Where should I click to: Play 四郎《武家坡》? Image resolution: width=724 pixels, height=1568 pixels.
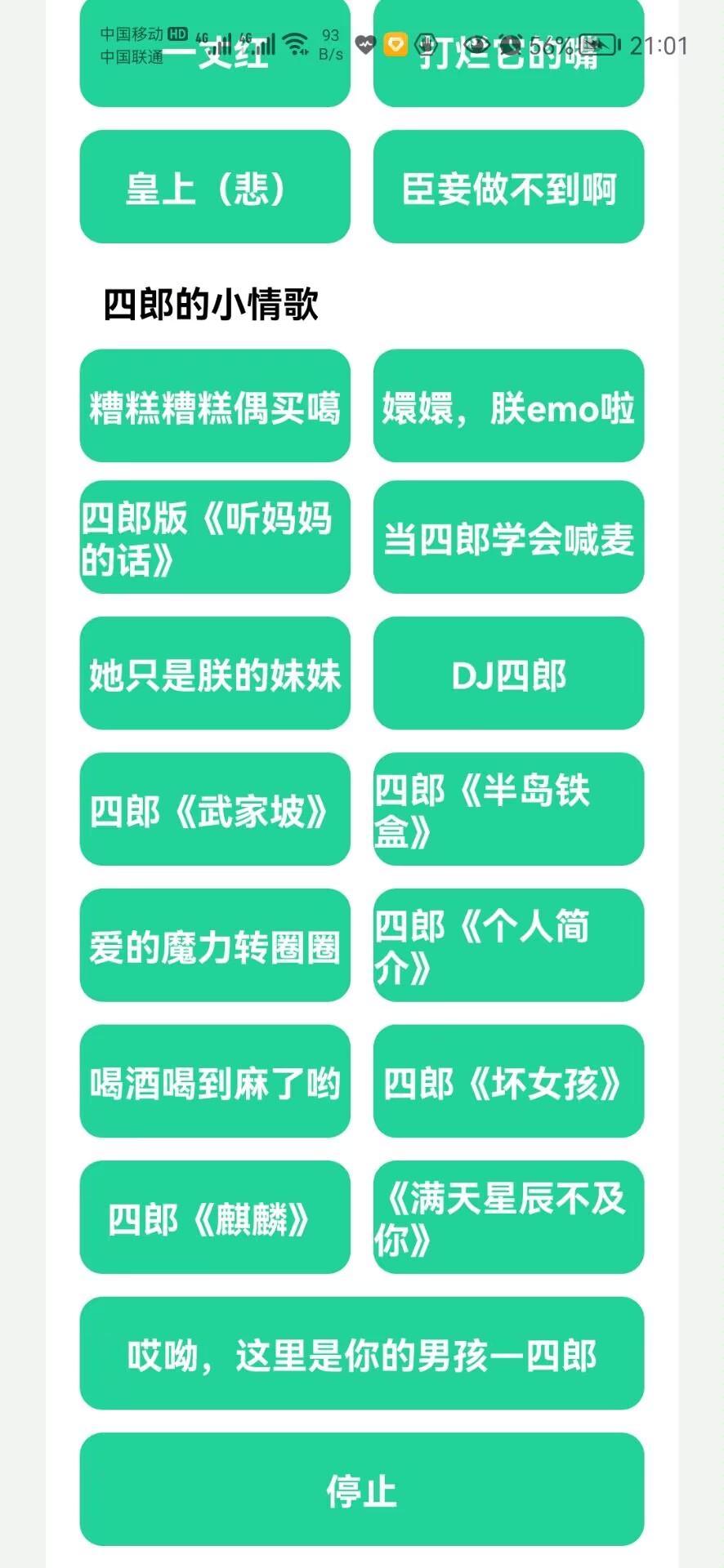click(215, 809)
